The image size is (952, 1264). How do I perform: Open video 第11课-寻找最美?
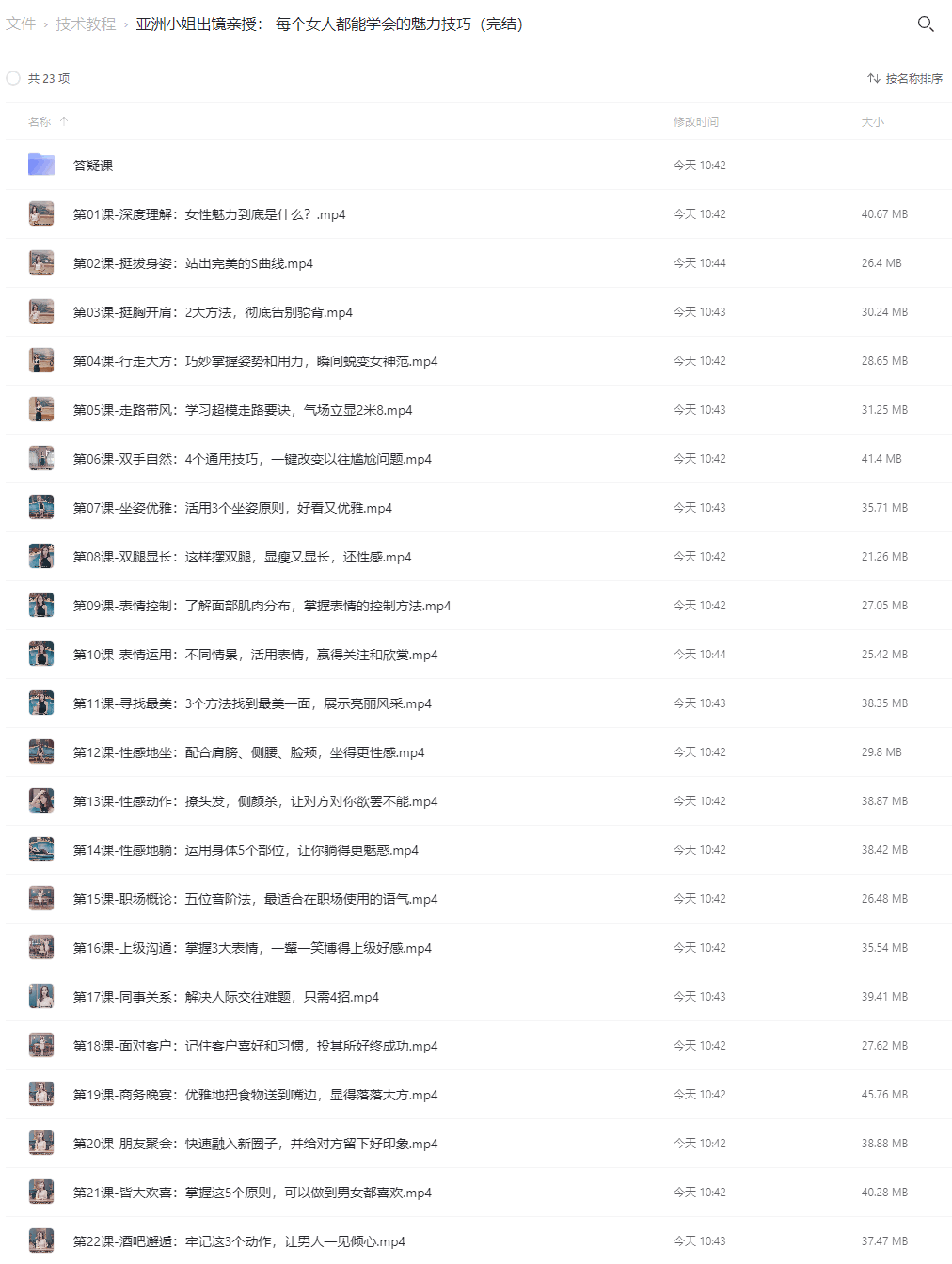point(252,703)
